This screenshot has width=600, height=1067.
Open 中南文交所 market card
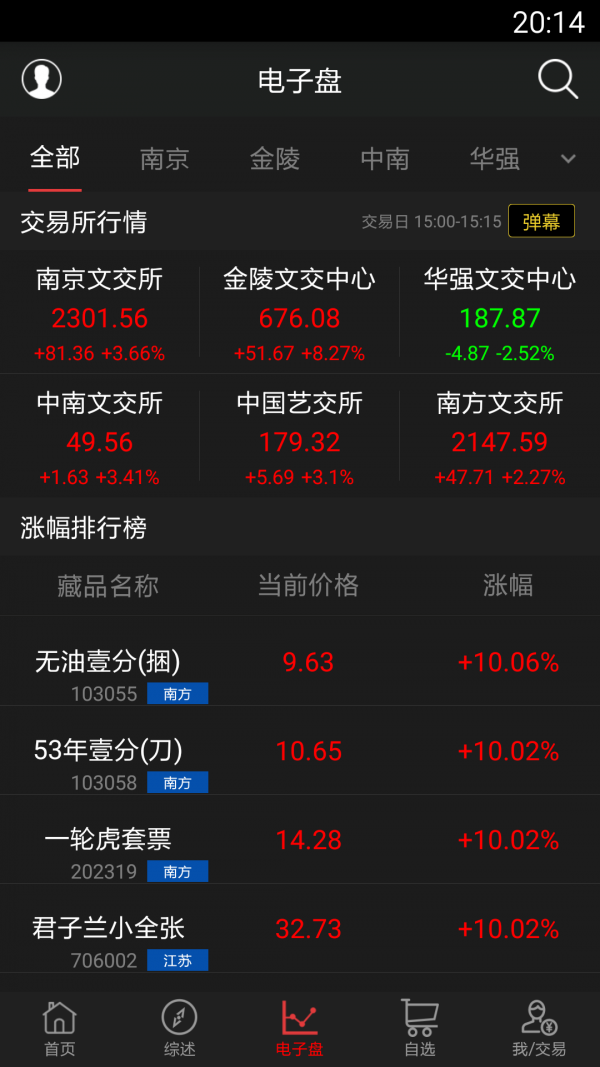pos(100,436)
